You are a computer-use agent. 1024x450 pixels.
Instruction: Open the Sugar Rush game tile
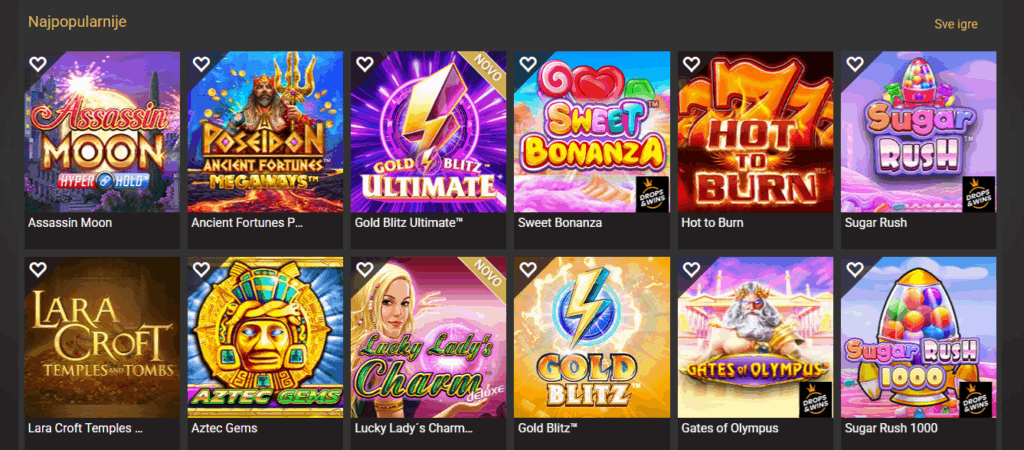pyautogui.click(x=919, y=135)
